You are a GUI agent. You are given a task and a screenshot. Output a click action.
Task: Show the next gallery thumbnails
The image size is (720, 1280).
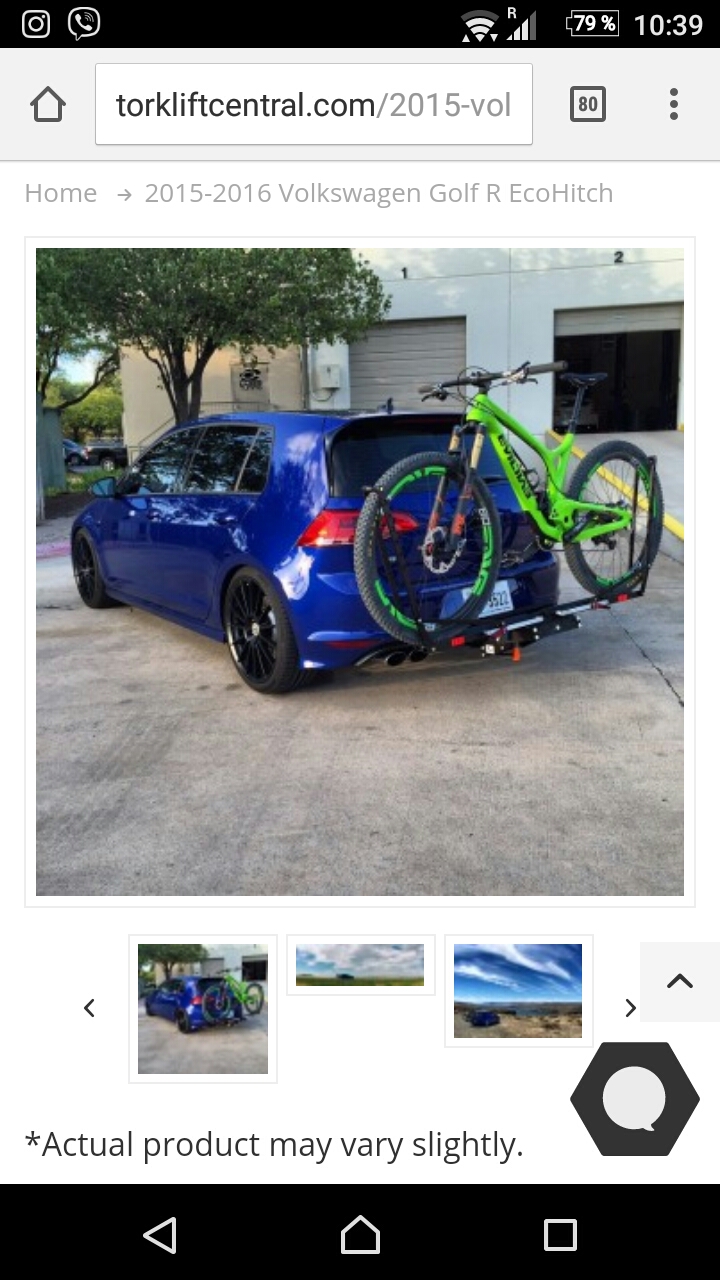[x=630, y=1008]
